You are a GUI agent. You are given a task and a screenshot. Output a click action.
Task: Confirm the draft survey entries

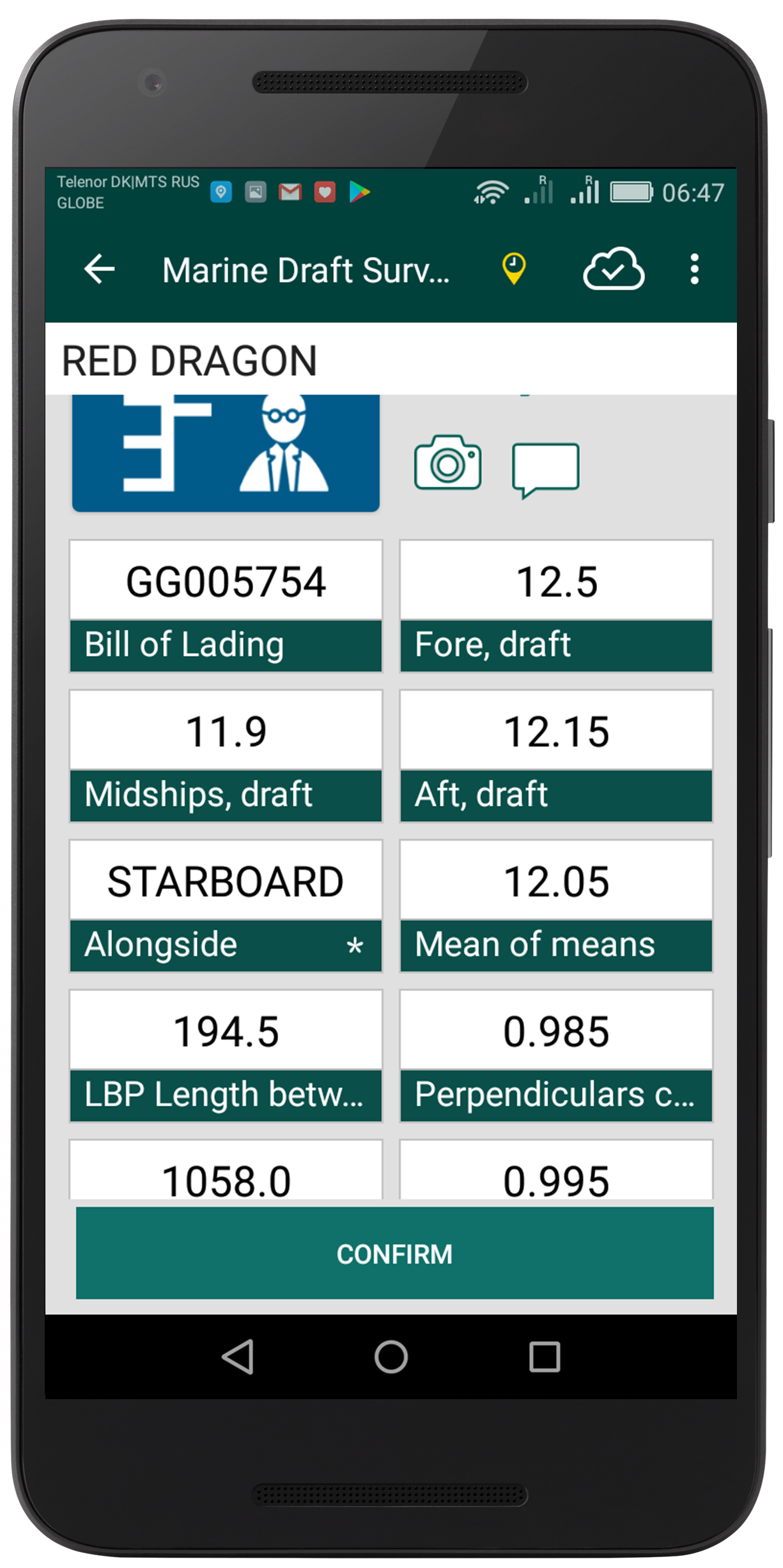[394, 1253]
